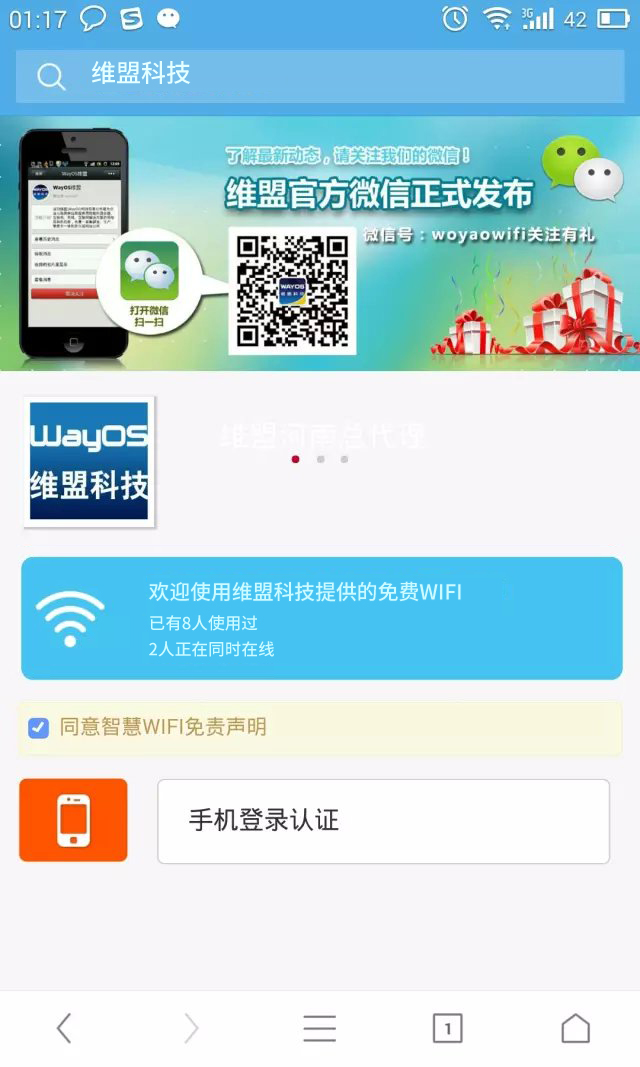Open browser tabs switcher
The image size is (640, 1067).
pyautogui.click(x=447, y=1028)
